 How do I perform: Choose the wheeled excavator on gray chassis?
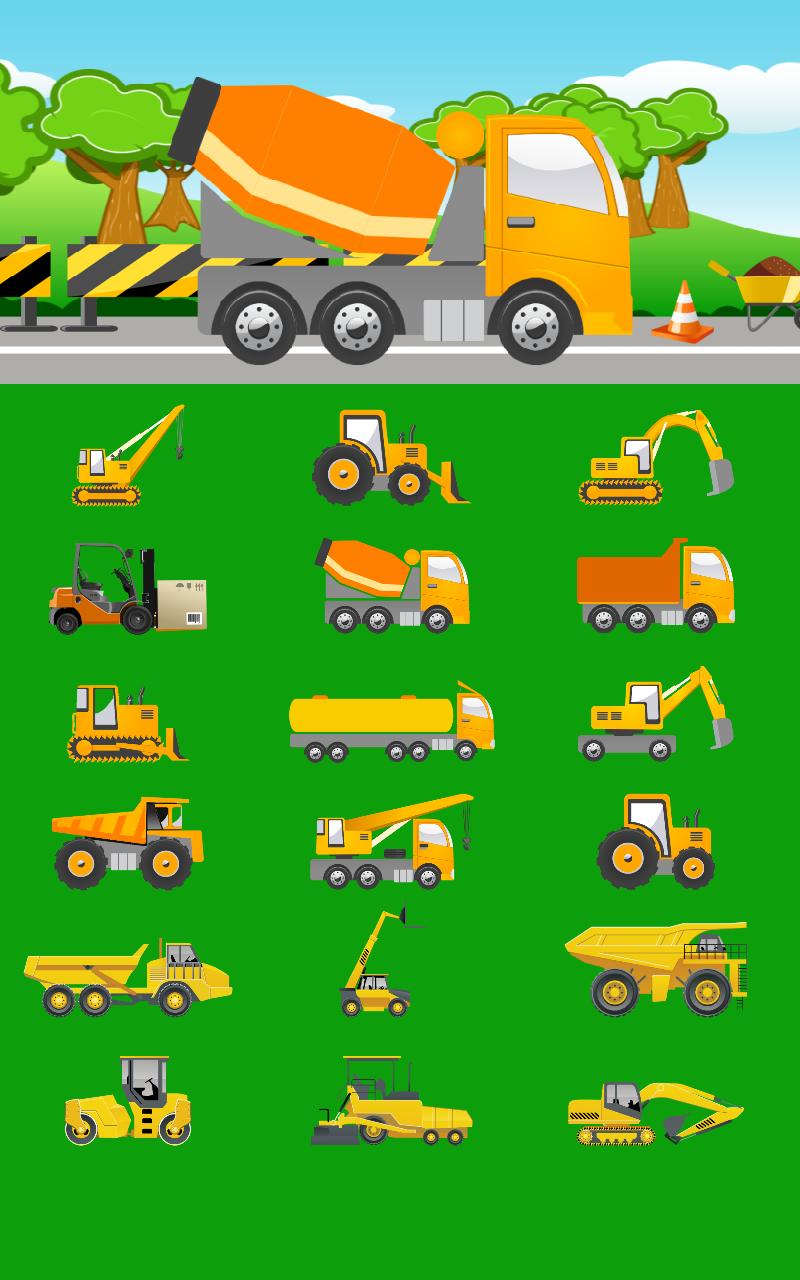click(655, 716)
